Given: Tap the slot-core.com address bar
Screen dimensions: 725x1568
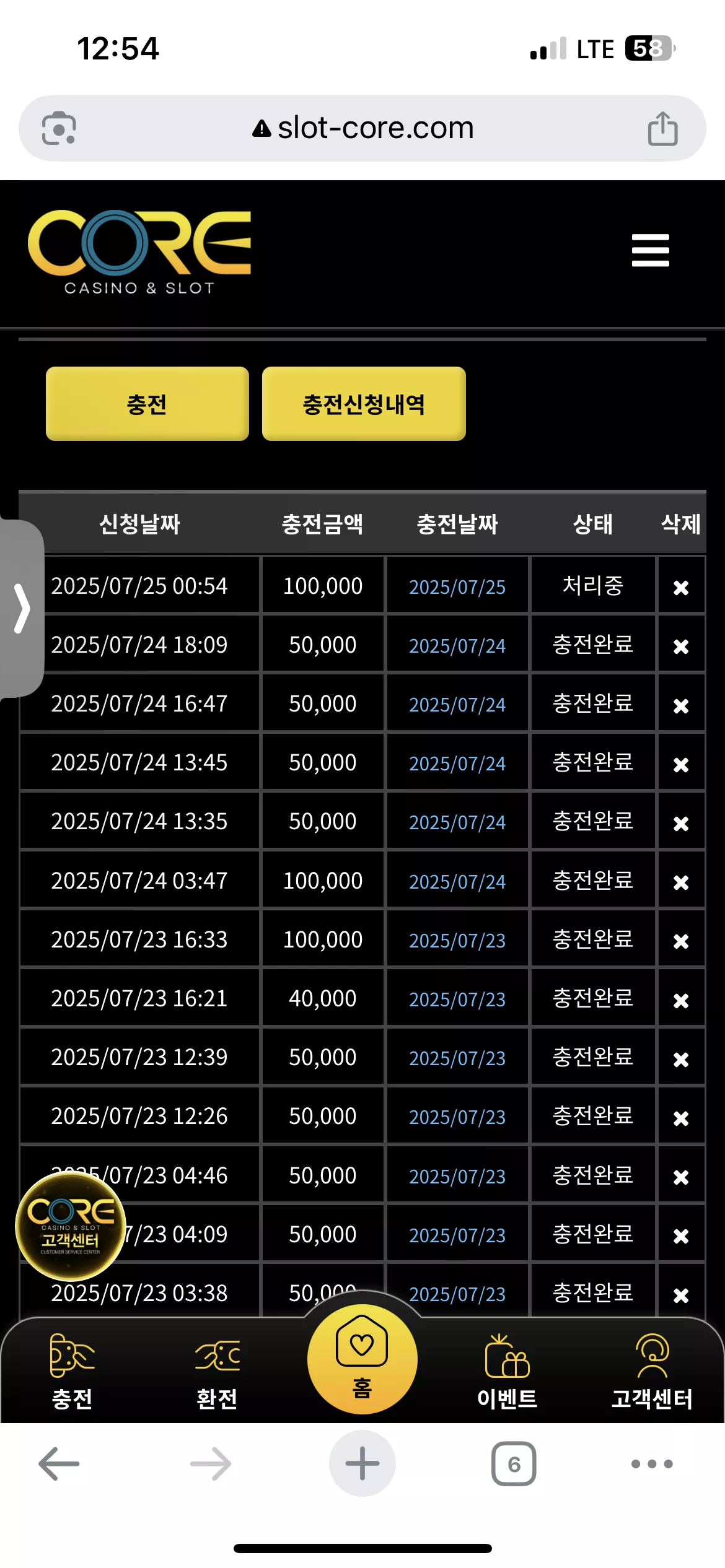Looking at the screenshot, I should 362,128.
